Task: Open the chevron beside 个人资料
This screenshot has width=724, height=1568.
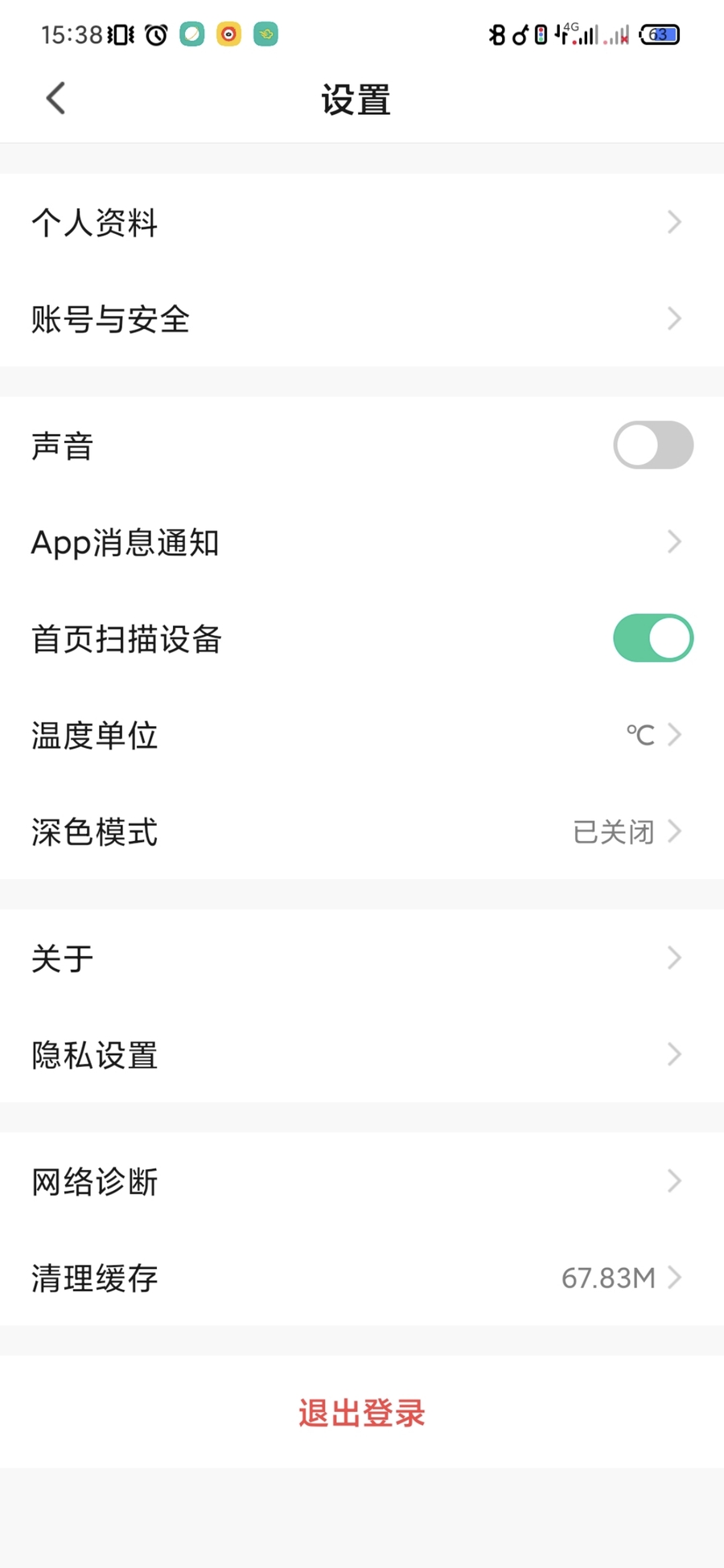Action: tap(674, 222)
